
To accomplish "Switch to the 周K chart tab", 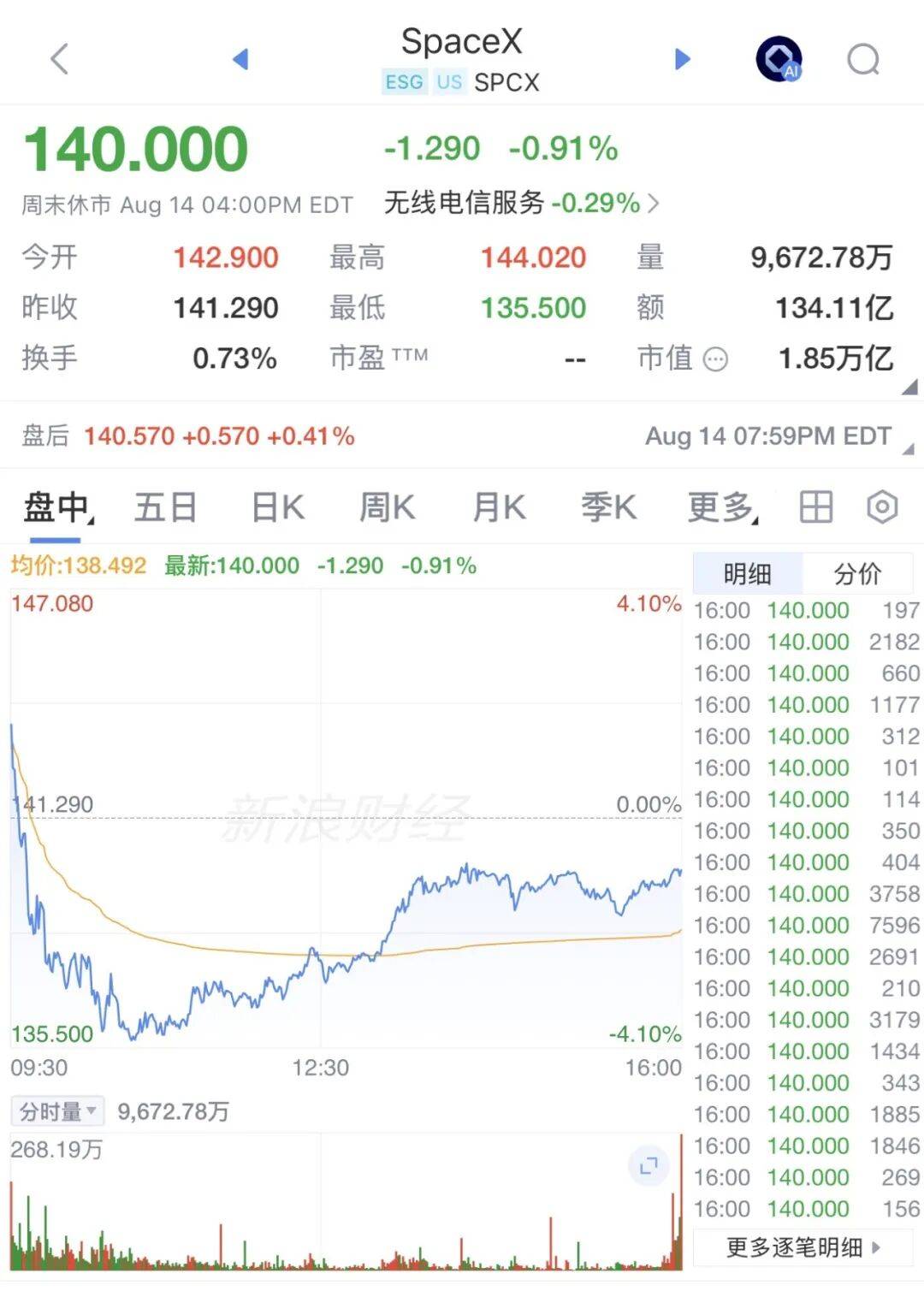I will tap(387, 507).
